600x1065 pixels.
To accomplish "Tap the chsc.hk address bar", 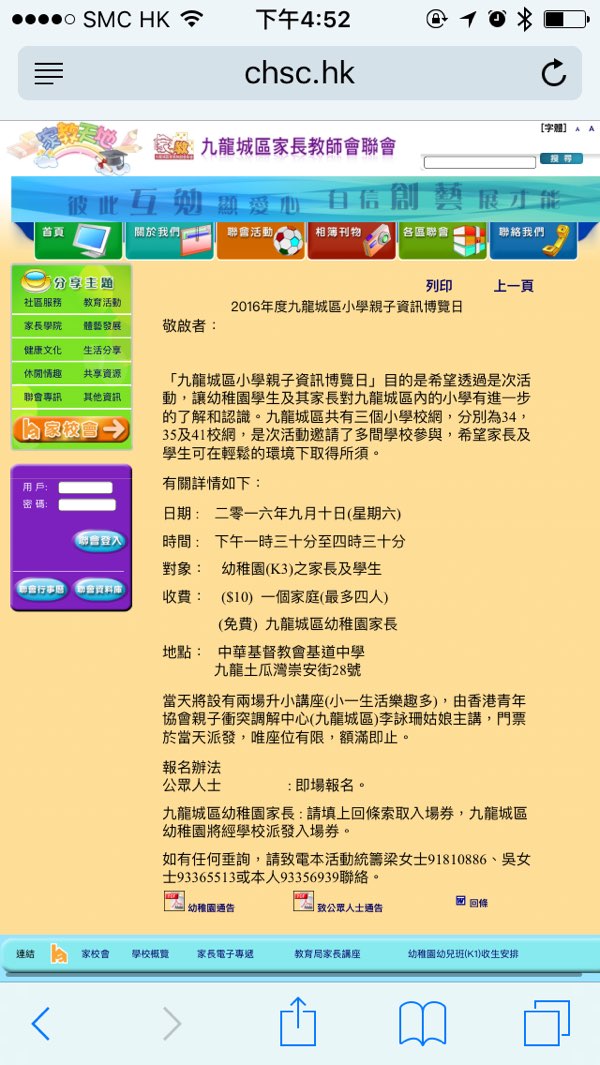I will point(299,73).
